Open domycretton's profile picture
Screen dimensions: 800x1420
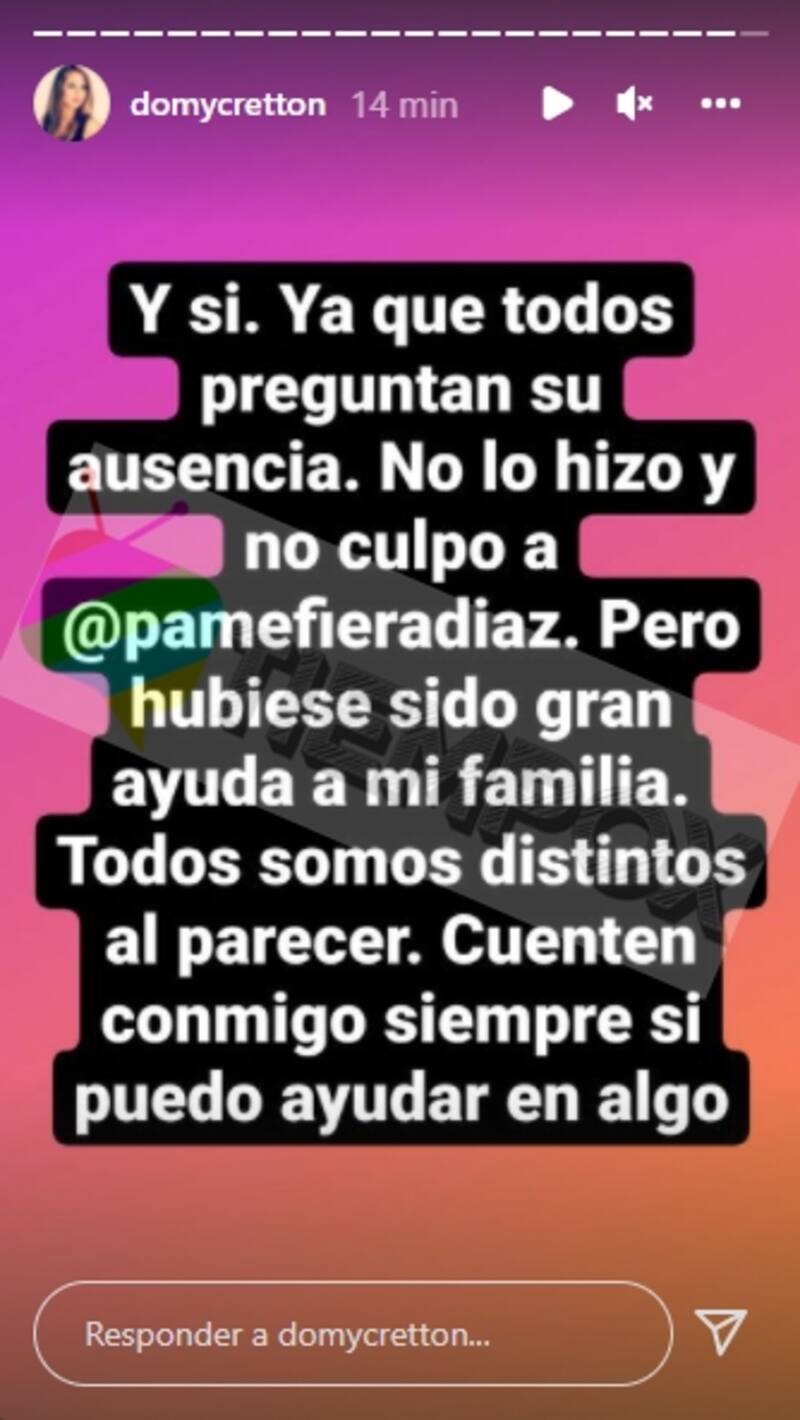click(71, 104)
